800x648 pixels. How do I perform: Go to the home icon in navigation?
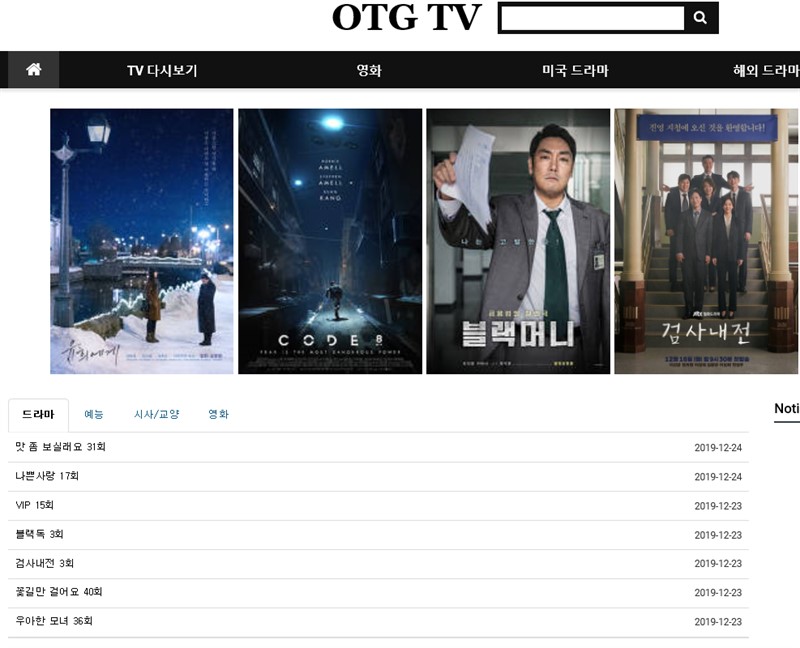tap(34, 70)
